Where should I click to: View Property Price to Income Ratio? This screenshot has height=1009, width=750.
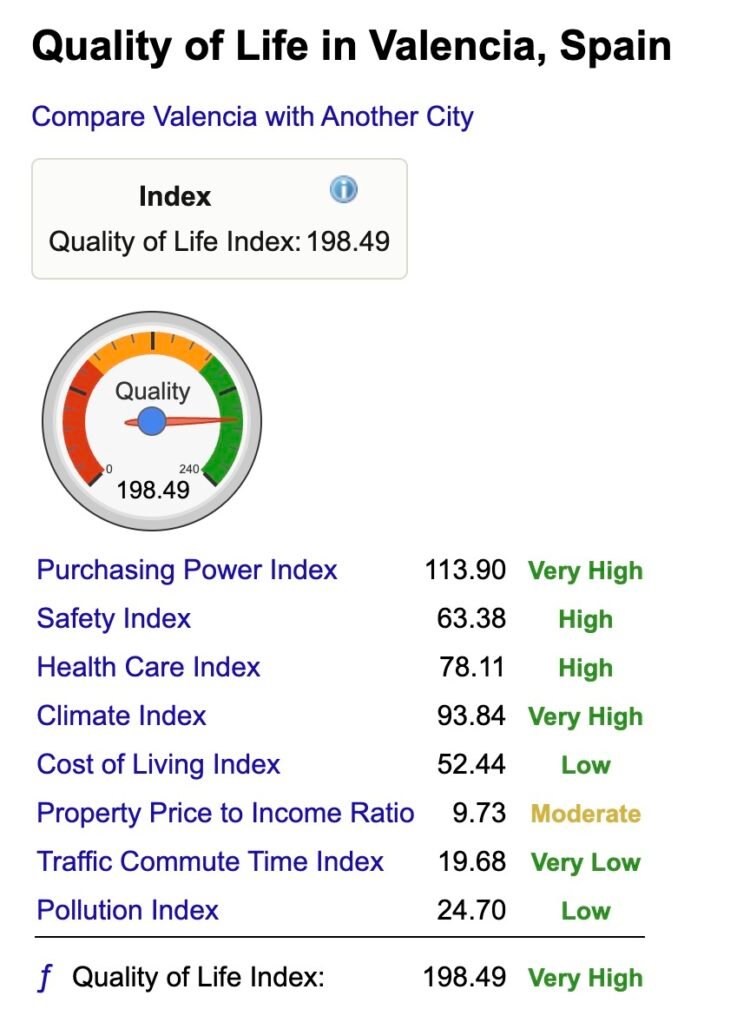[225, 813]
